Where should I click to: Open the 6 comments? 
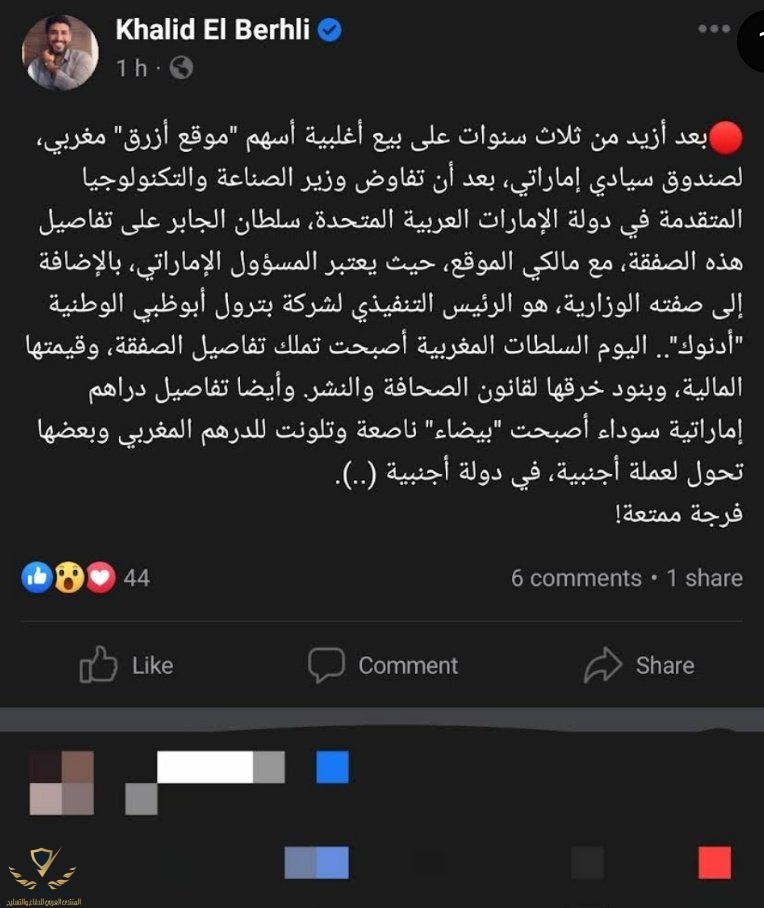pos(575,578)
